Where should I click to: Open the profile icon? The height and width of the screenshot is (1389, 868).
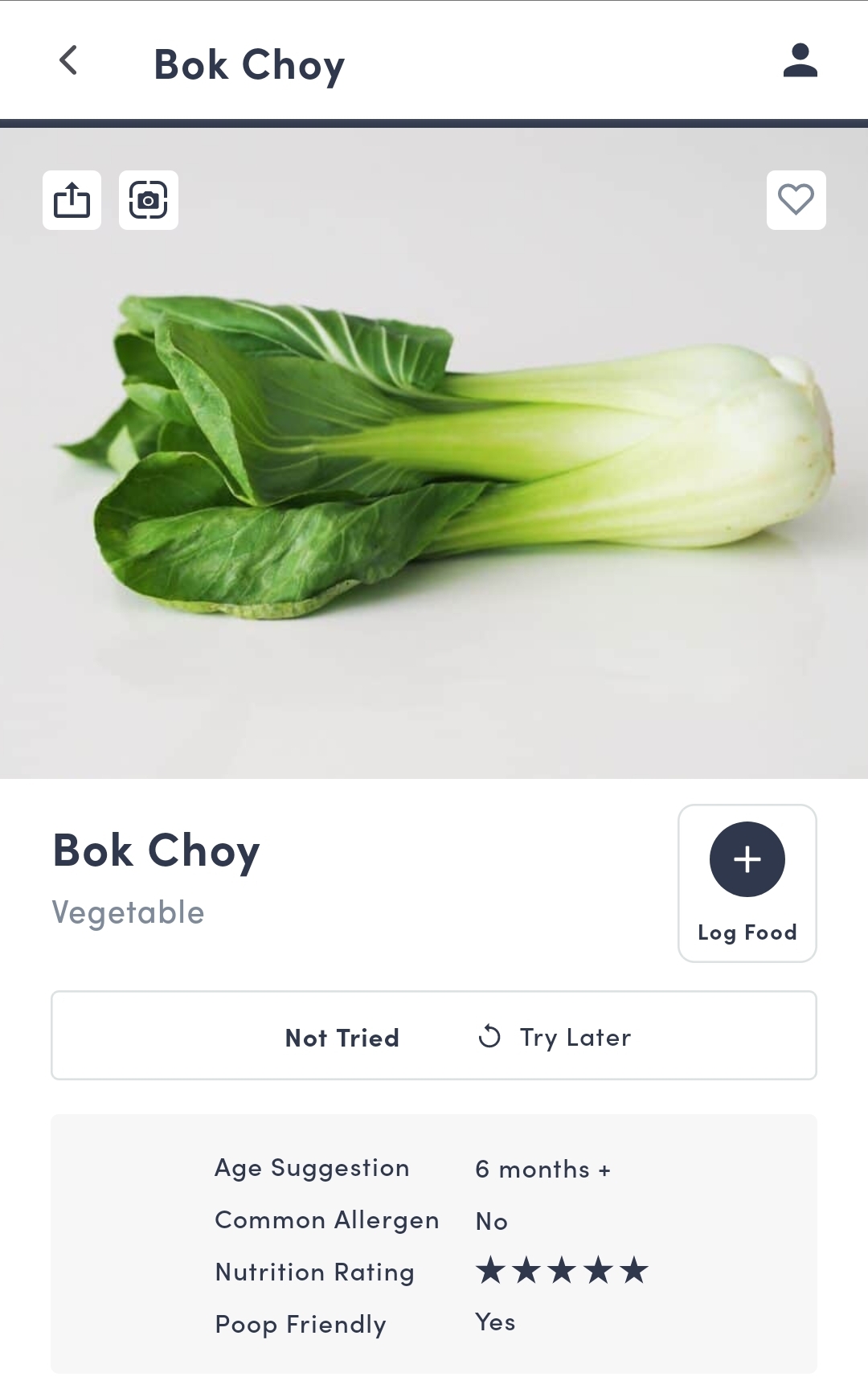(800, 61)
